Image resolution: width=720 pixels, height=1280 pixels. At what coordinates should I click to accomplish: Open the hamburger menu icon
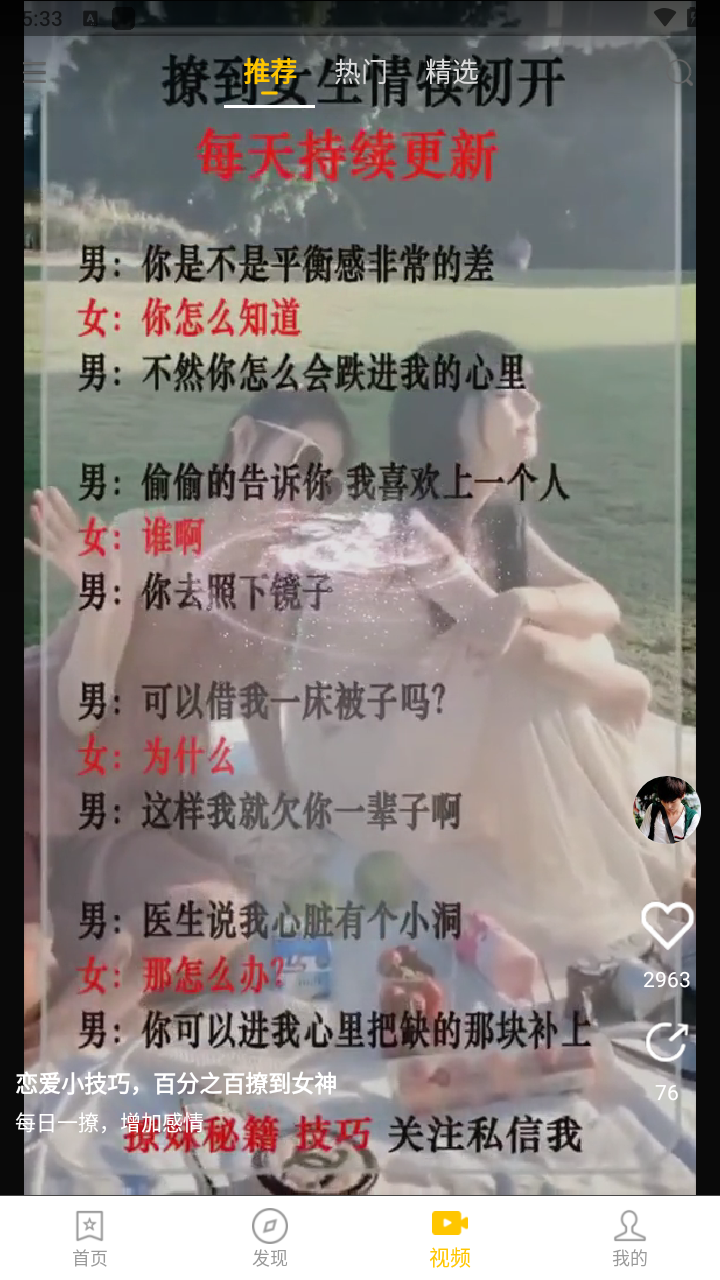click(x=35, y=72)
